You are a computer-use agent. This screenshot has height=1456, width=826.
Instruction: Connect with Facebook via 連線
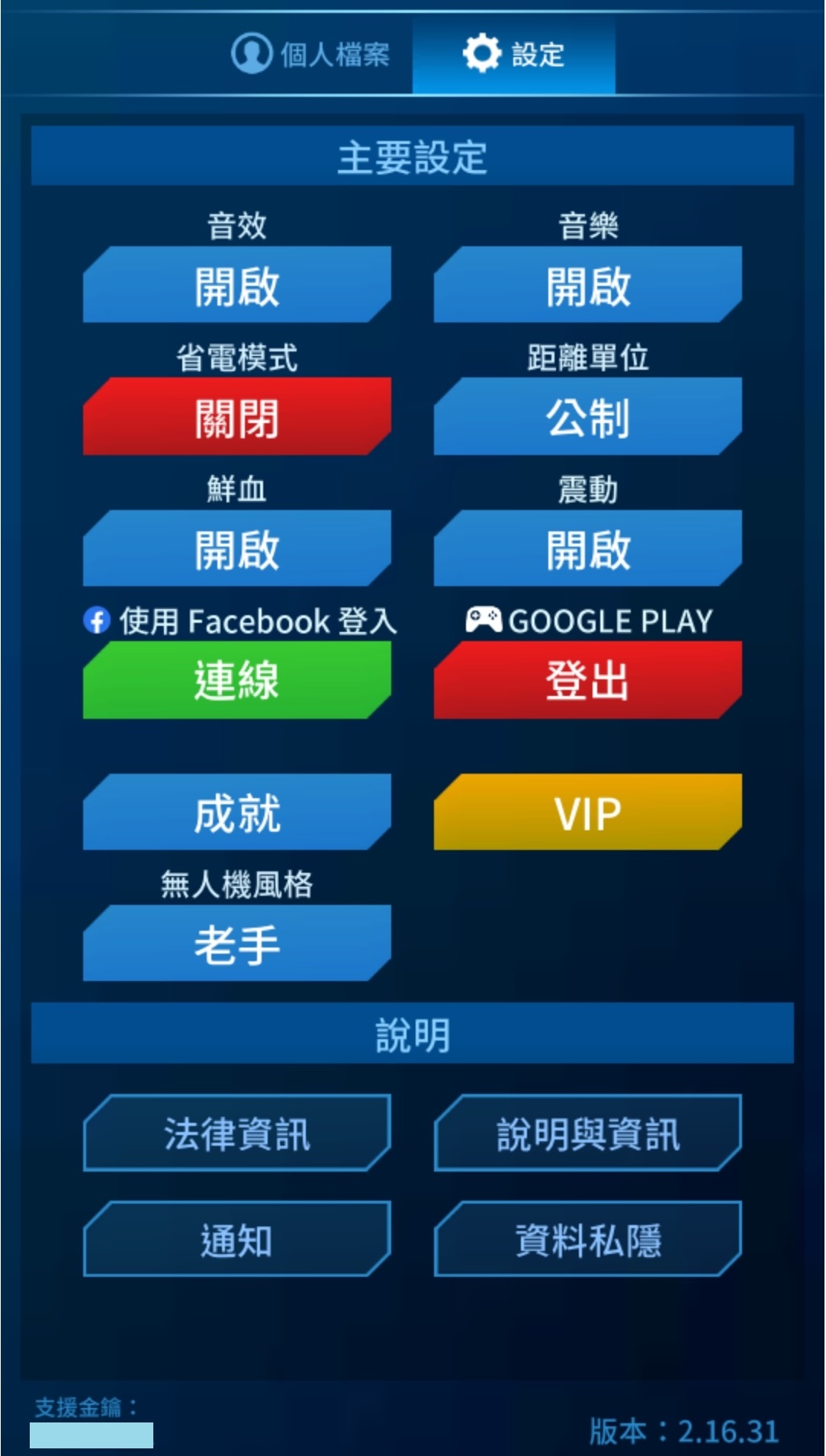236,680
